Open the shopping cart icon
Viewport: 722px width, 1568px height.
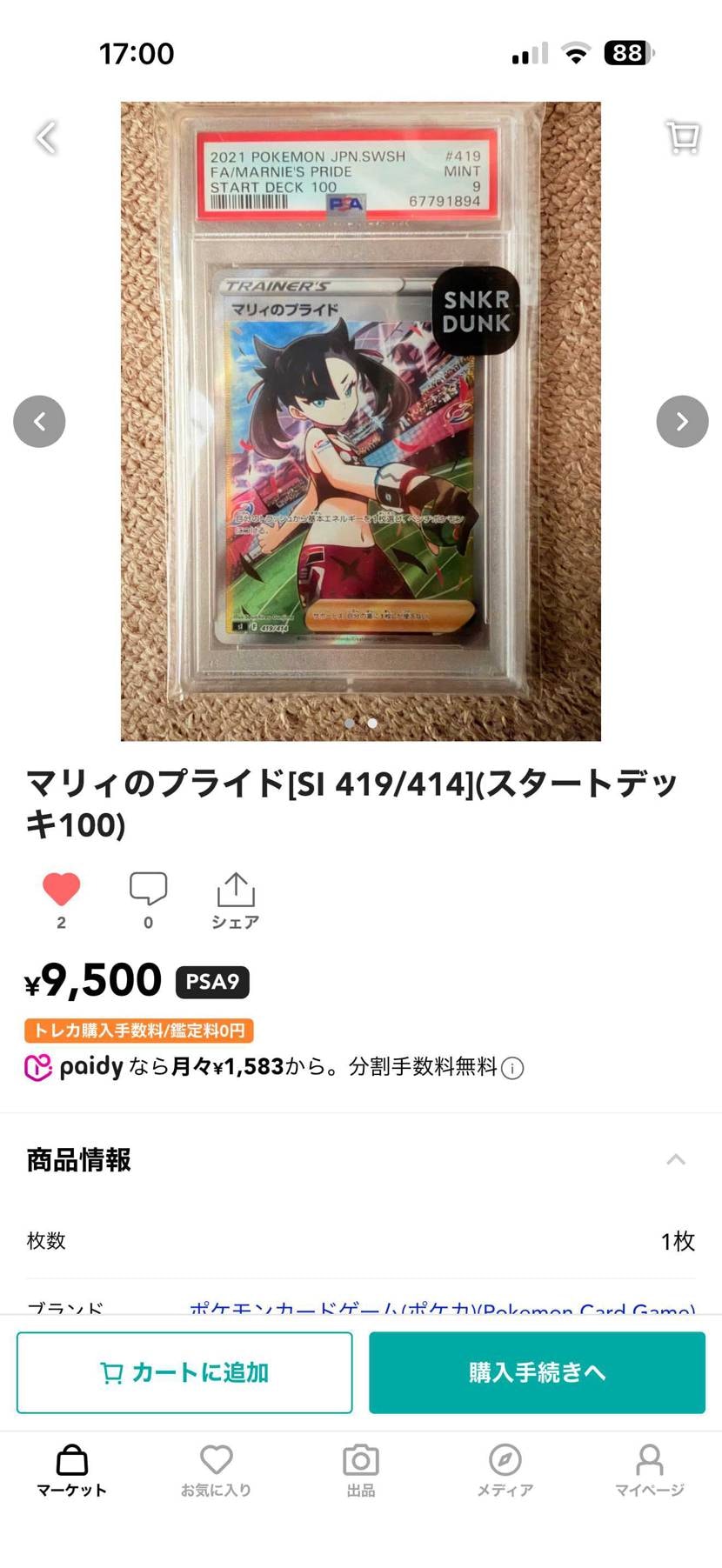point(682,137)
